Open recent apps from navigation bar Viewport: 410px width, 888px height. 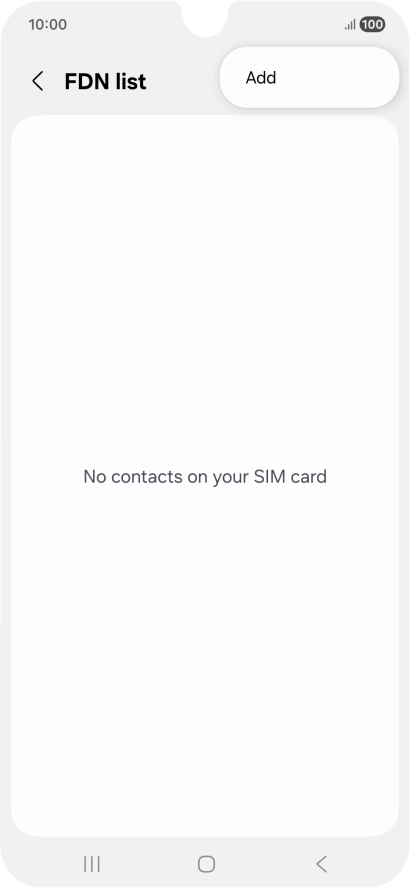(92, 864)
